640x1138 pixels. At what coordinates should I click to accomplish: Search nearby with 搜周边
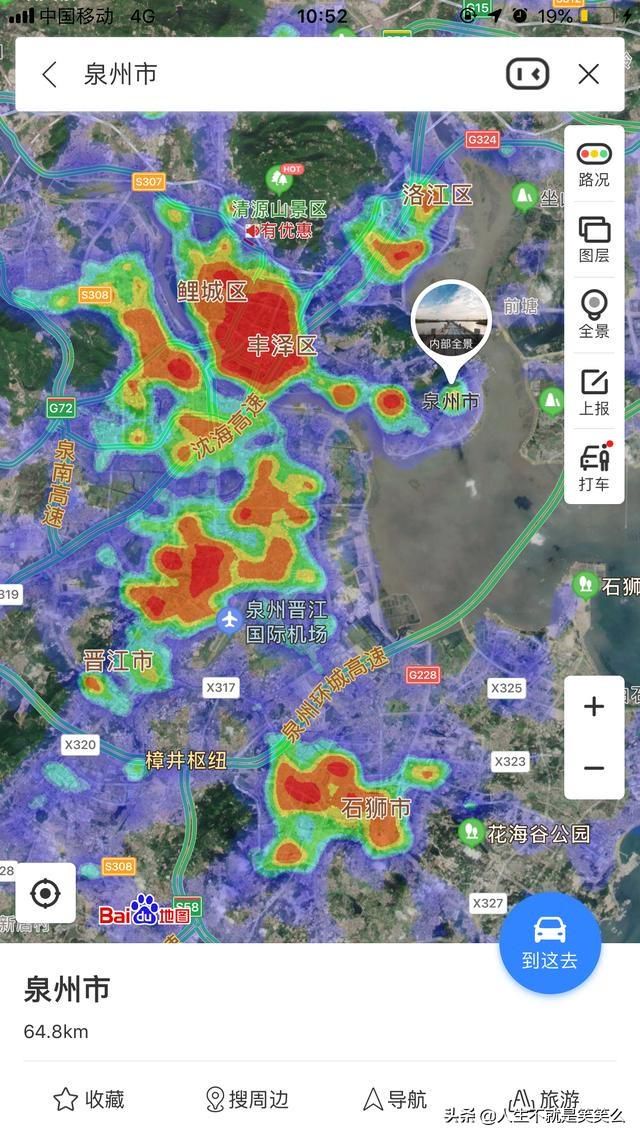pyautogui.click(x=246, y=1100)
